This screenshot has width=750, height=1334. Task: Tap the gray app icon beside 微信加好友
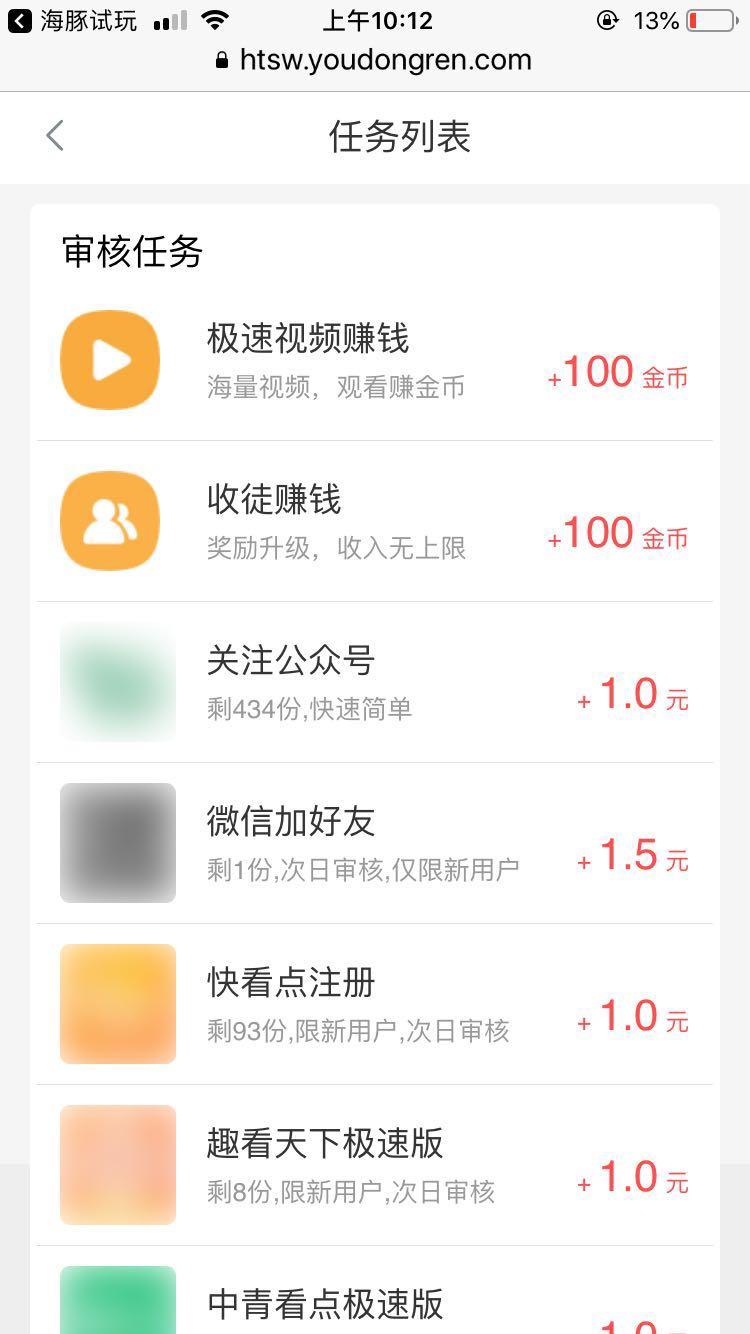tap(117, 842)
